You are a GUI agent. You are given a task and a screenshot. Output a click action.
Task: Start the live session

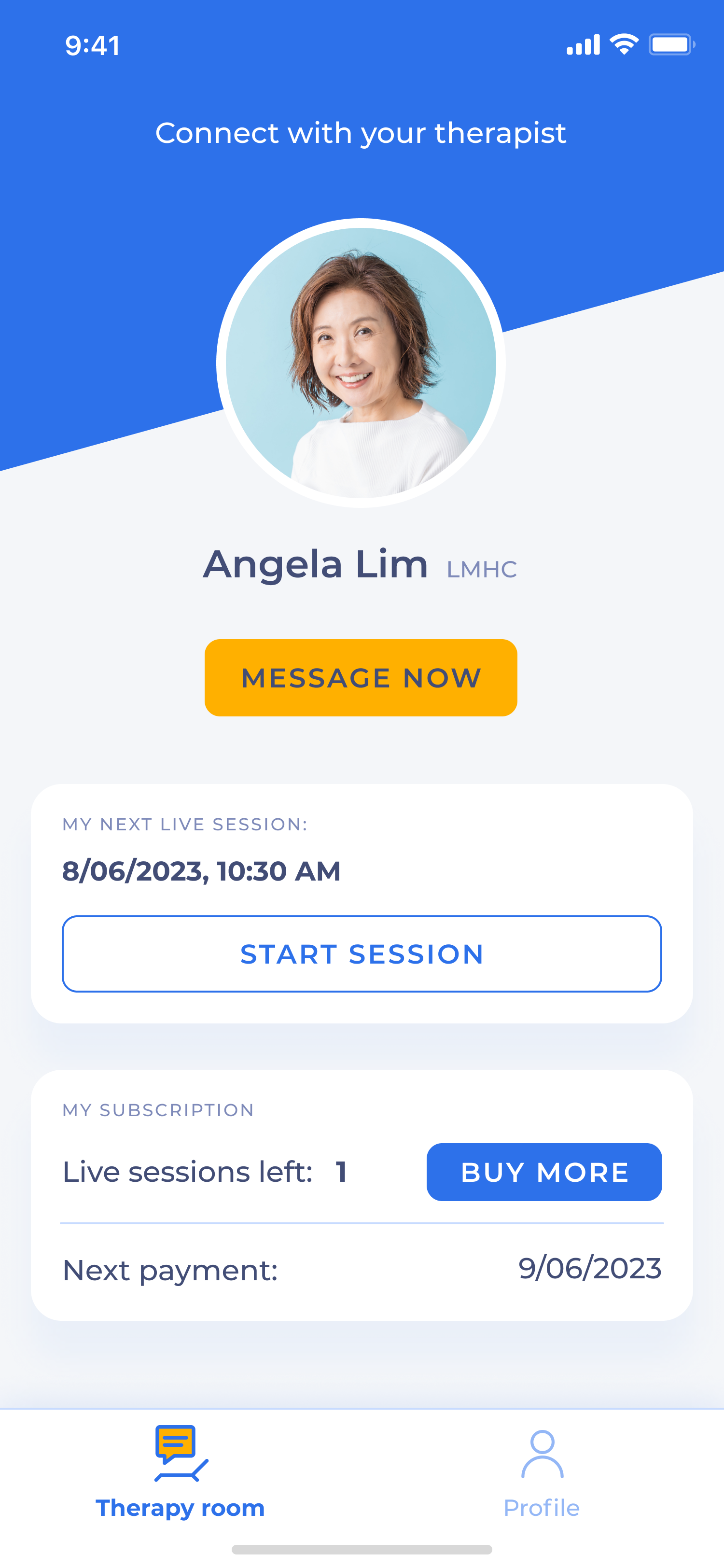pos(362,954)
